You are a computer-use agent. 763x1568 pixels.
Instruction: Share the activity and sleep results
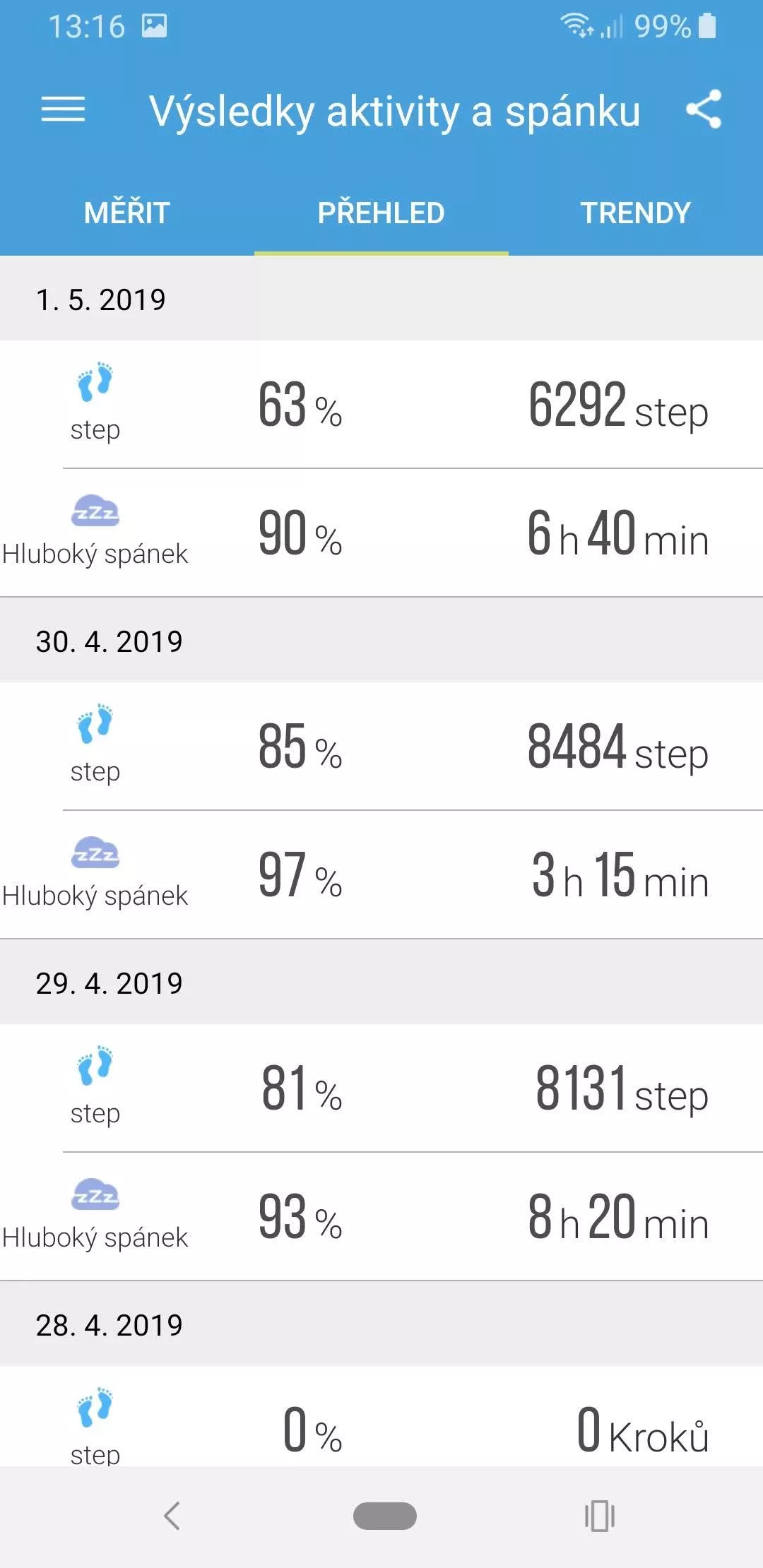click(x=704, y=109)
